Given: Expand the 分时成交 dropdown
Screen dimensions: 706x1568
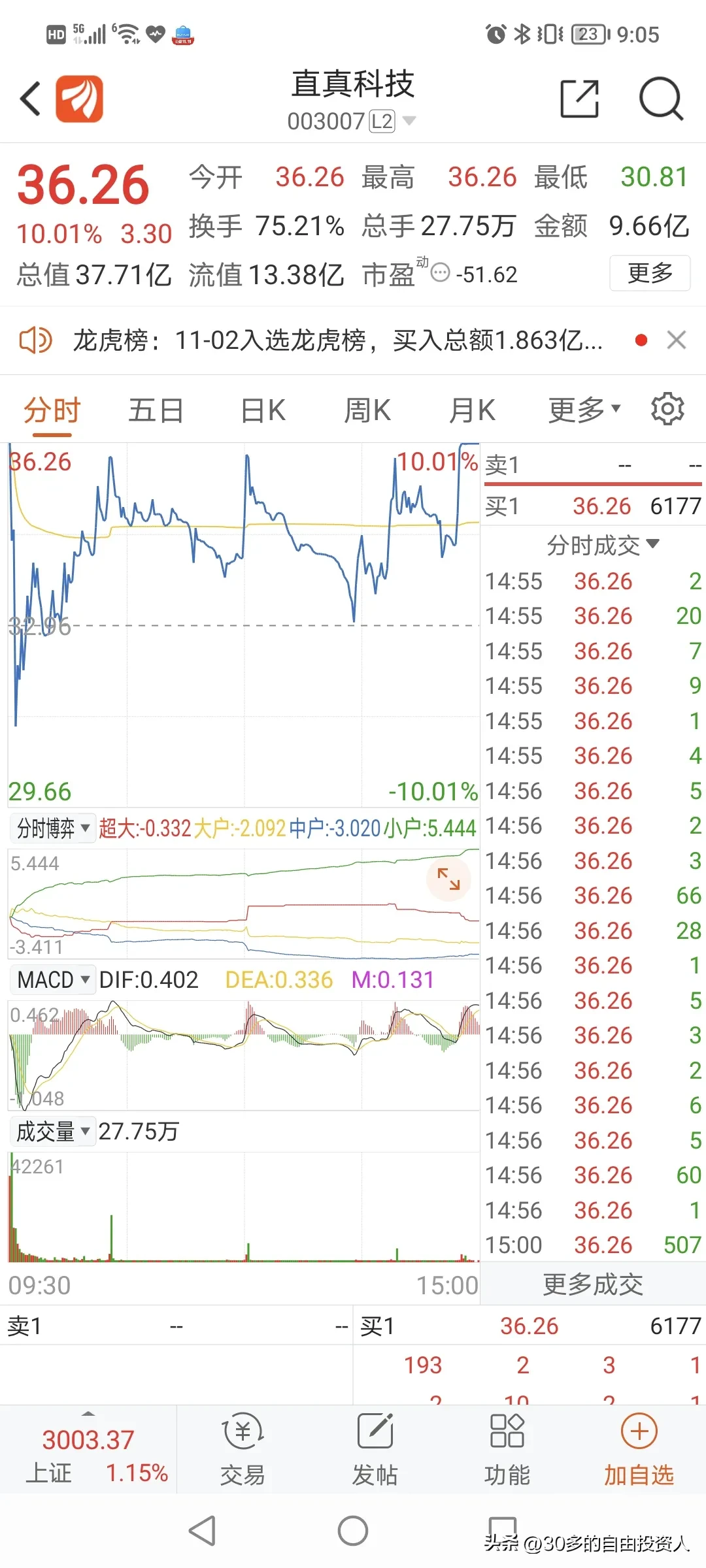Looking at the screenshot, I should coord(603,544).
